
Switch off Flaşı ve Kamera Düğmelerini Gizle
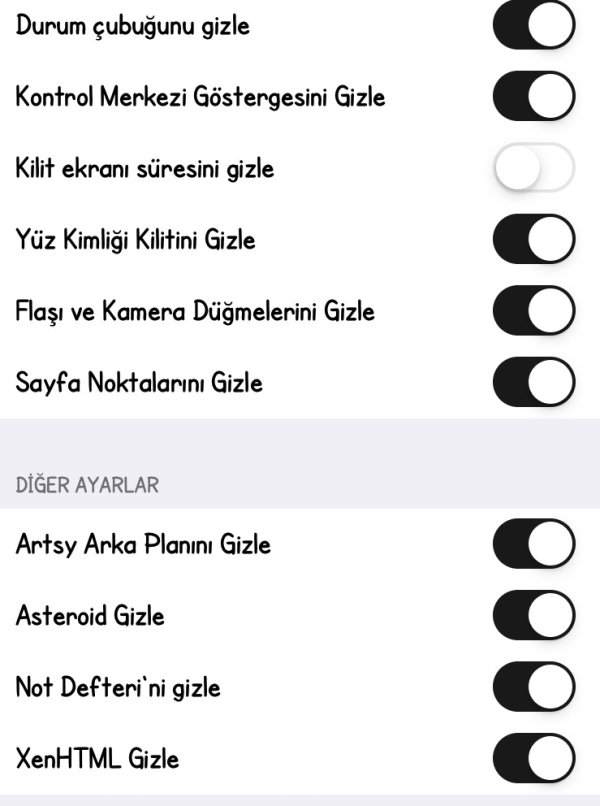pyautogui.click(x=534, y=311)
